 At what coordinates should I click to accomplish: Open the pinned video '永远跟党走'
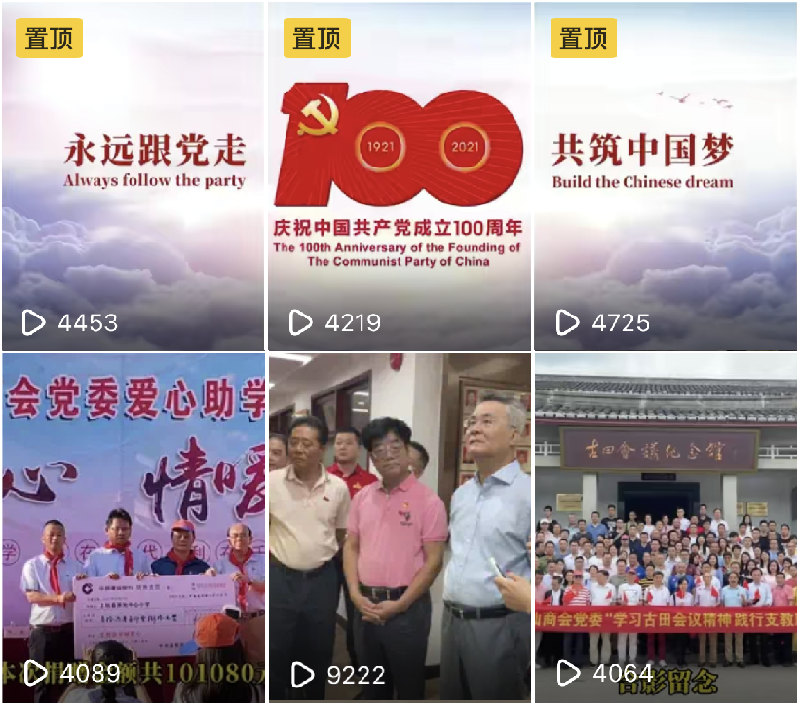(x=133, y=176)
